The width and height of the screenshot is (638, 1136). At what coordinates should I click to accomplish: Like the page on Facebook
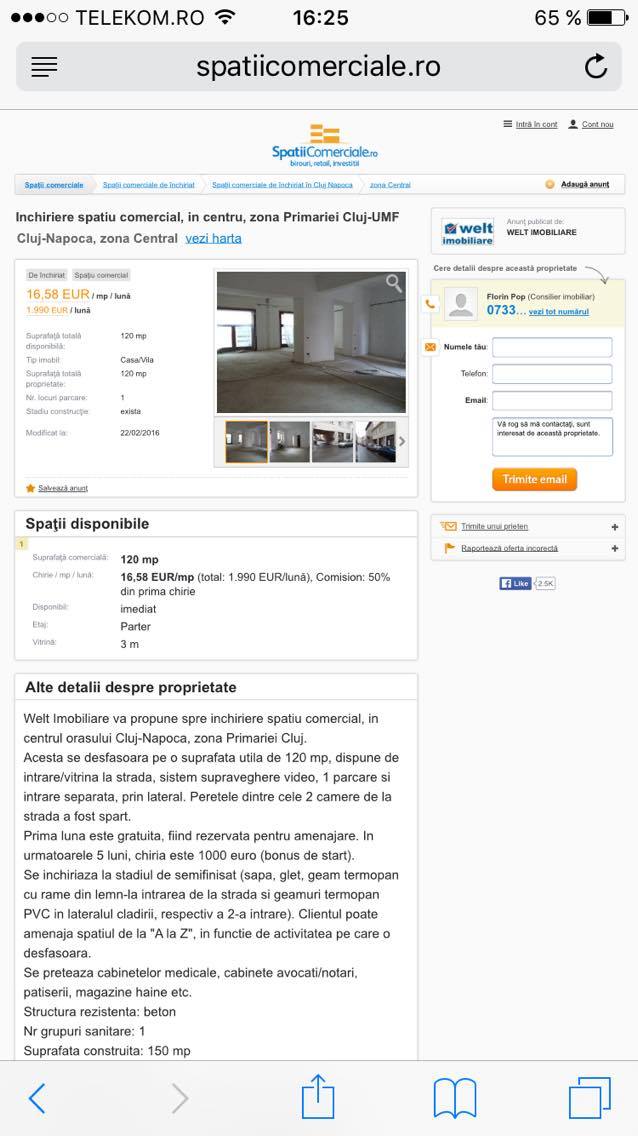tap(515, 583)
